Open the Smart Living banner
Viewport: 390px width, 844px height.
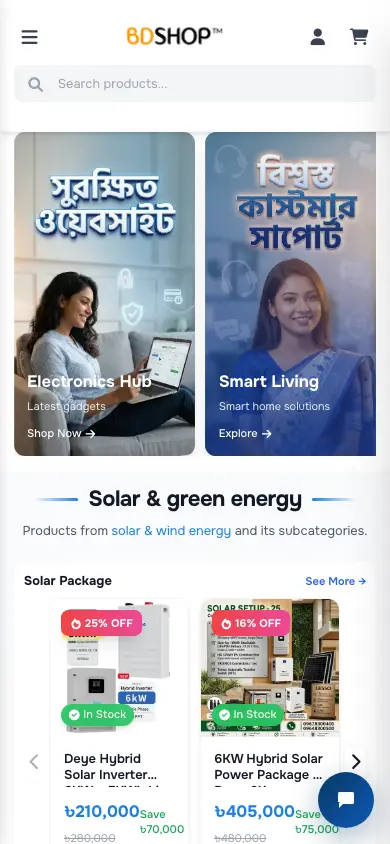pyautogui.click(x=290, y=294)
